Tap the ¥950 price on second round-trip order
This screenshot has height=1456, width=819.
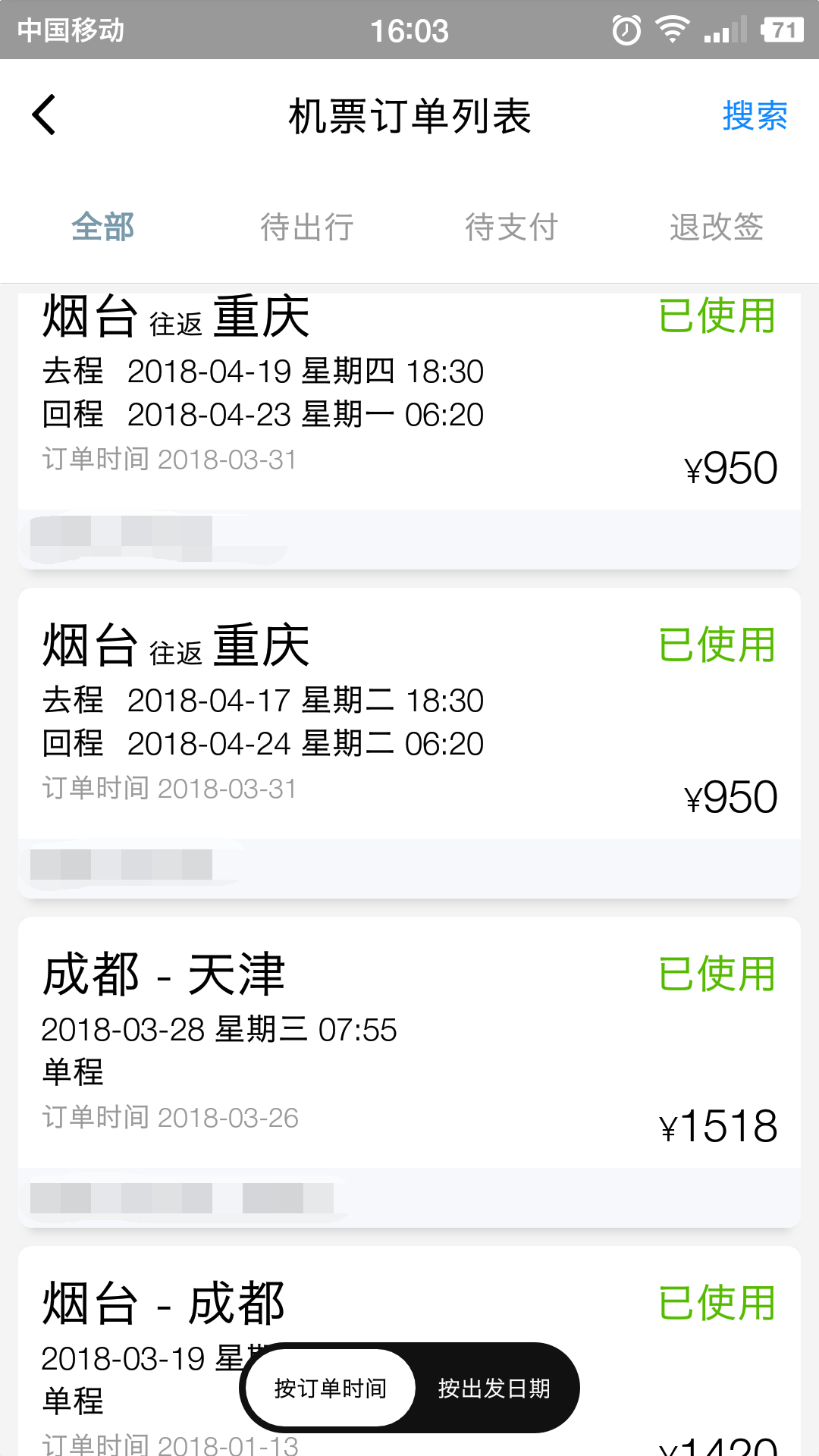(730, 796)
